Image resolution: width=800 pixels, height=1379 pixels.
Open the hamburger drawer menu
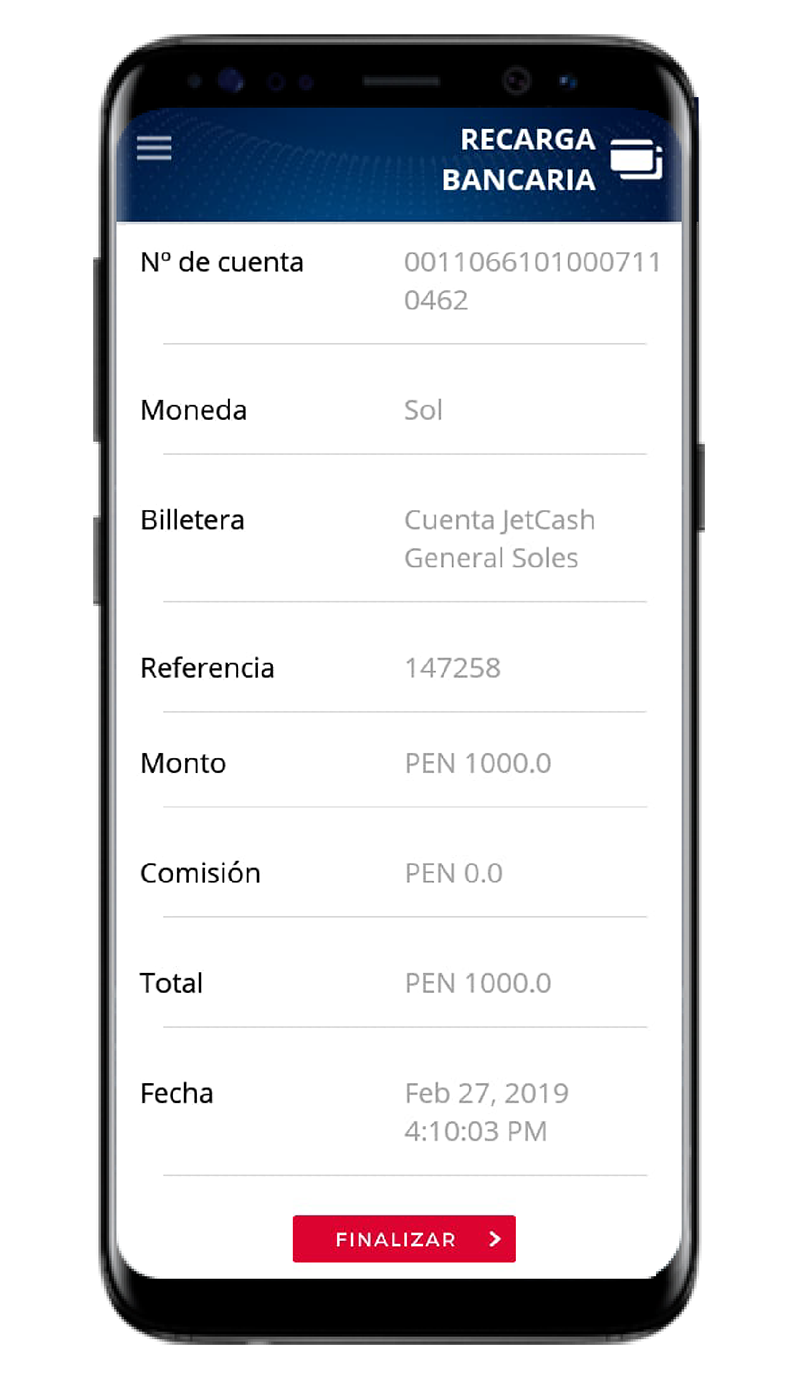tap(154, 148)
